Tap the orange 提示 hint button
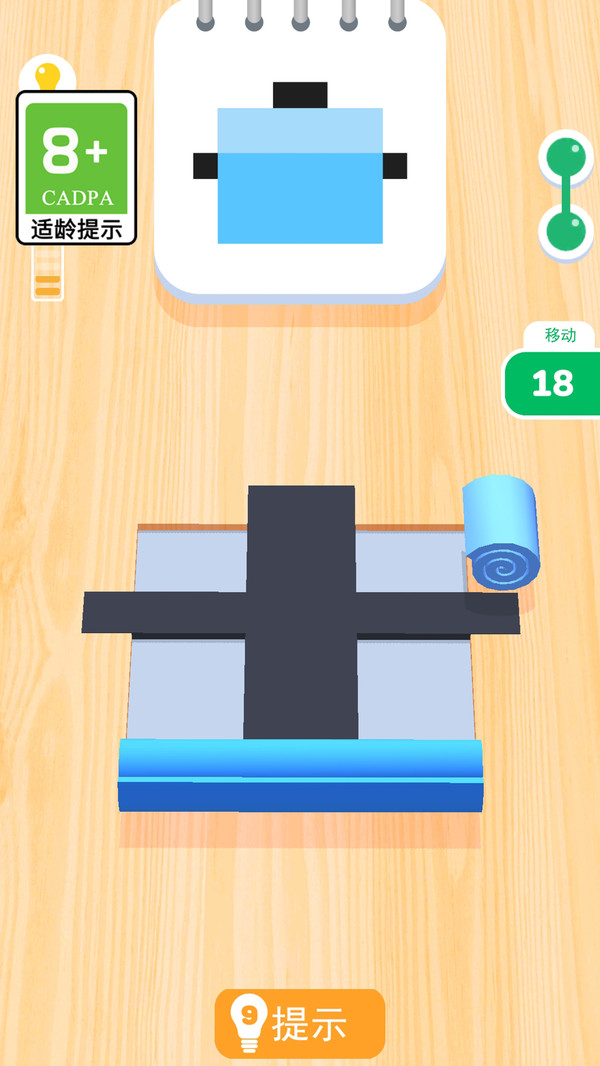This screenshot has height=1066, width=600. point(300,1023)
